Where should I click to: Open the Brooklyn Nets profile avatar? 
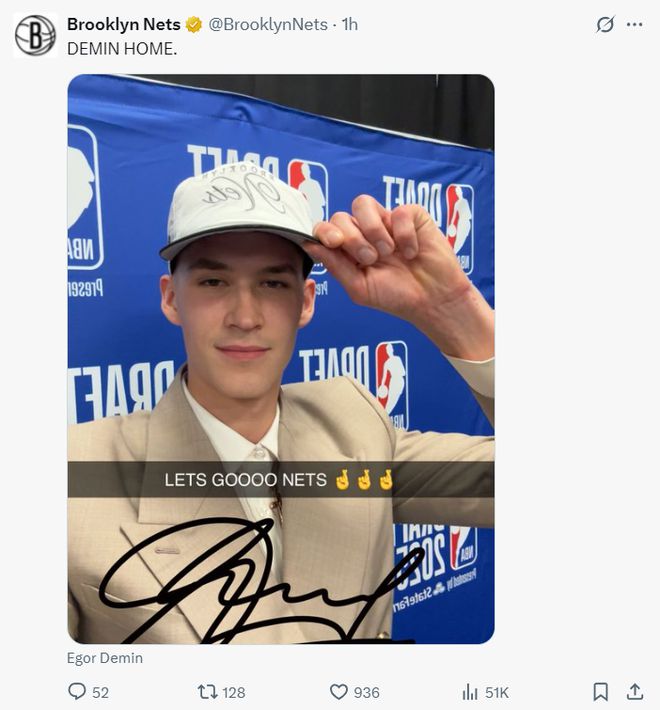click(35, 35)
